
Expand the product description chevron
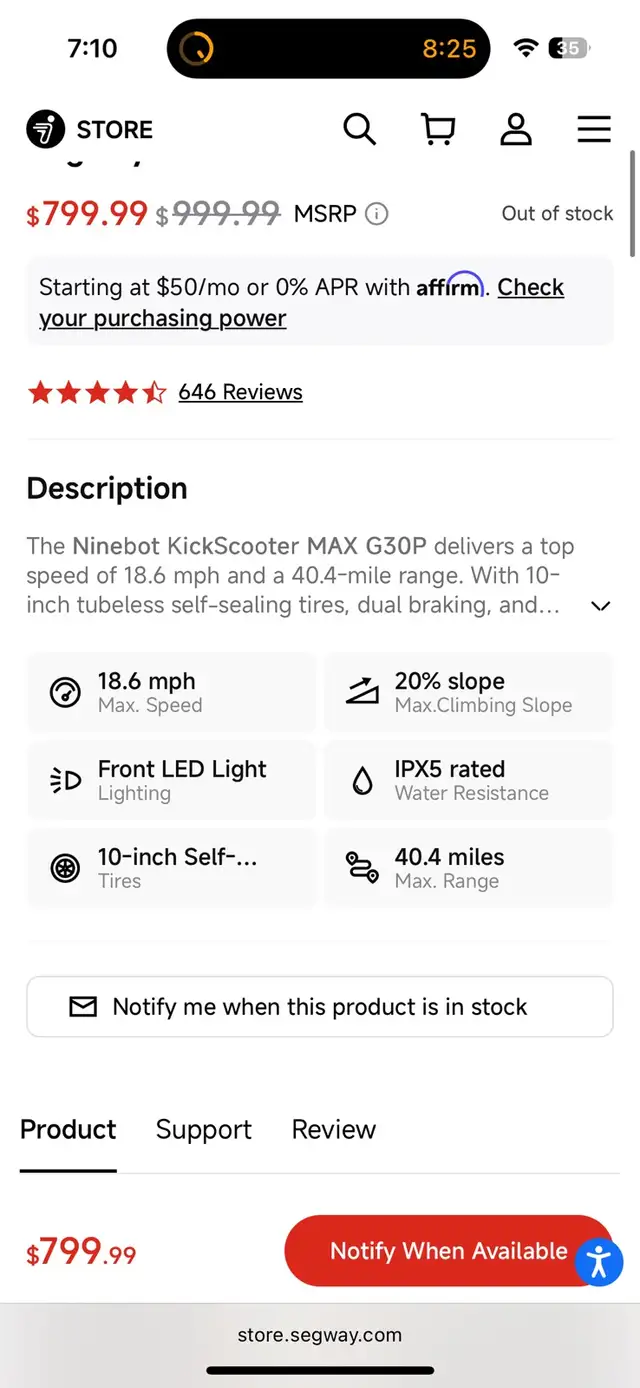pyautogui.click(x=601, y=606)
